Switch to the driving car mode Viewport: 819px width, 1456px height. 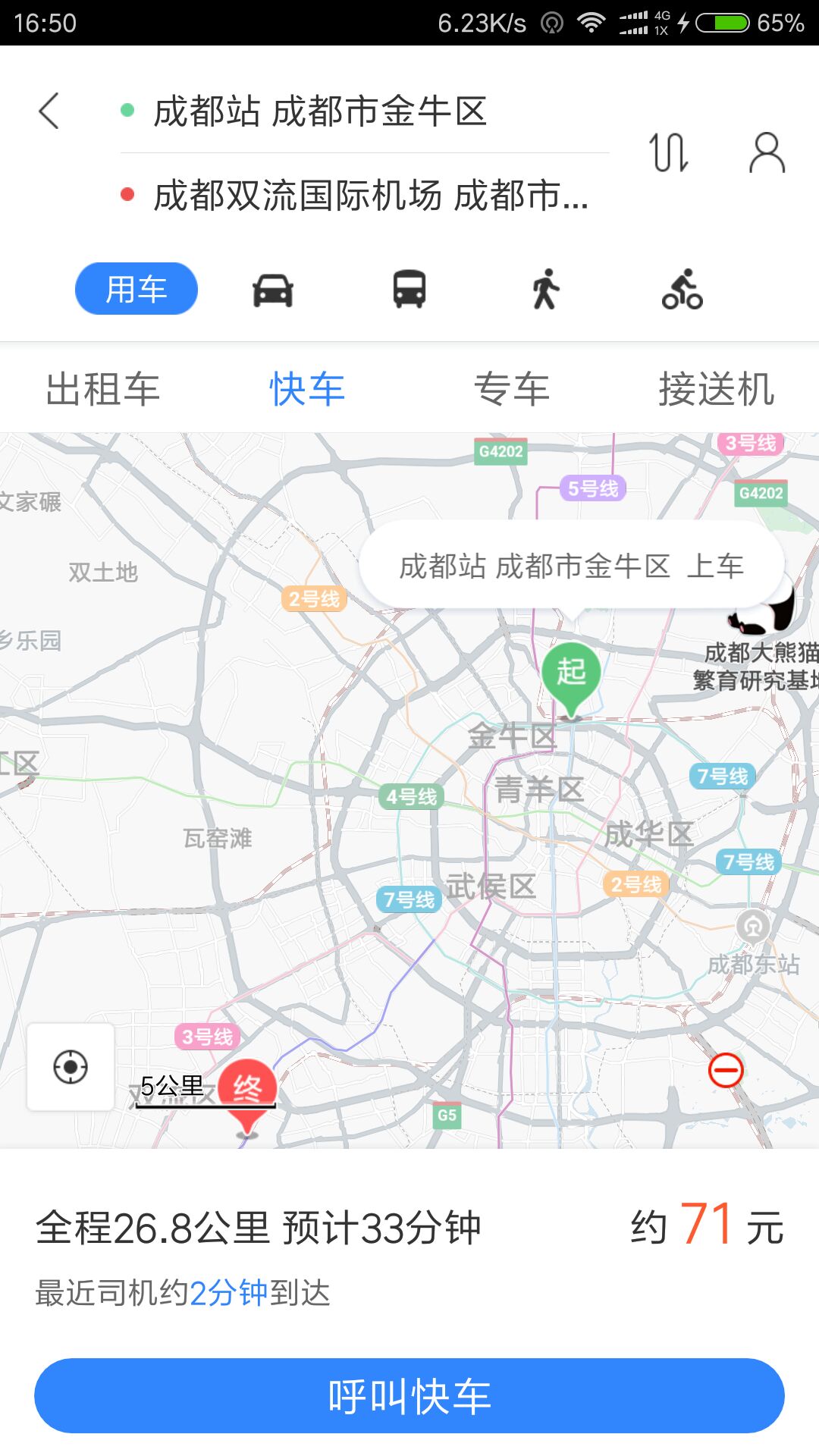tap(273, 290)
